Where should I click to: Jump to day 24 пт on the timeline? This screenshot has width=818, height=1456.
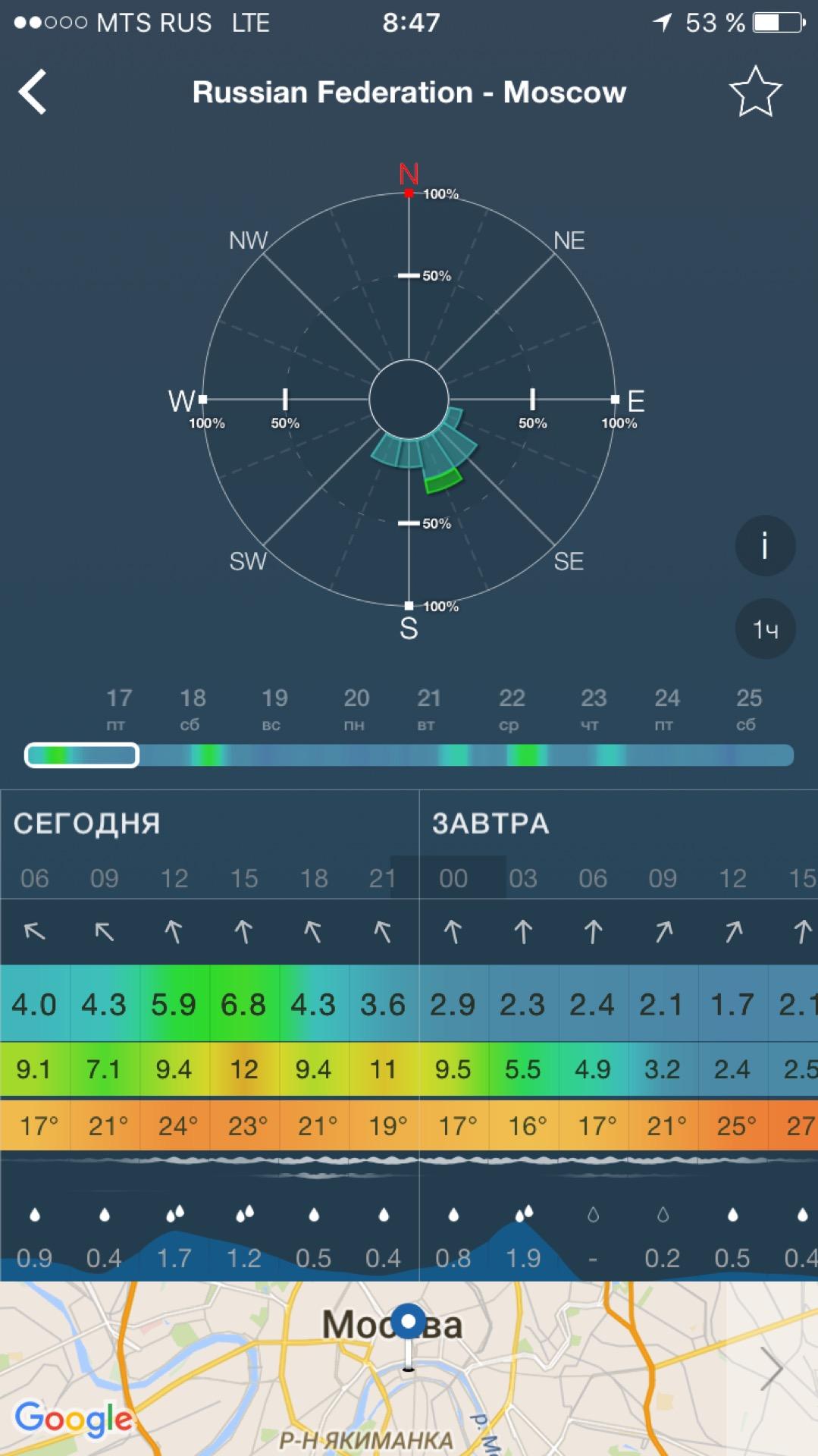coord(666,708)
